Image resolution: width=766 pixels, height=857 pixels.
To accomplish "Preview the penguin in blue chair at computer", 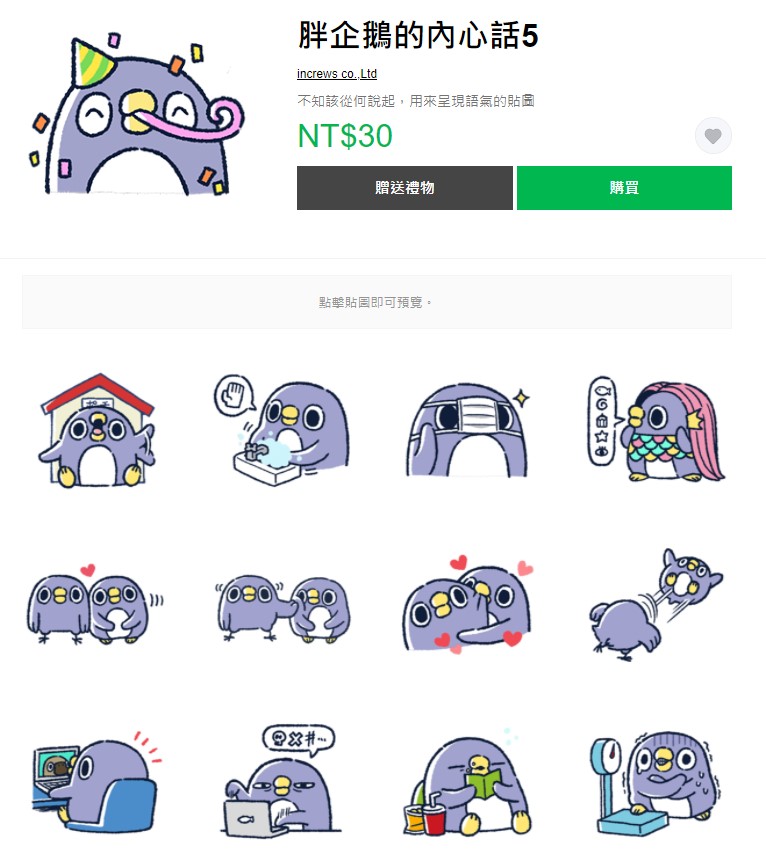I will (x=96, y=783).
